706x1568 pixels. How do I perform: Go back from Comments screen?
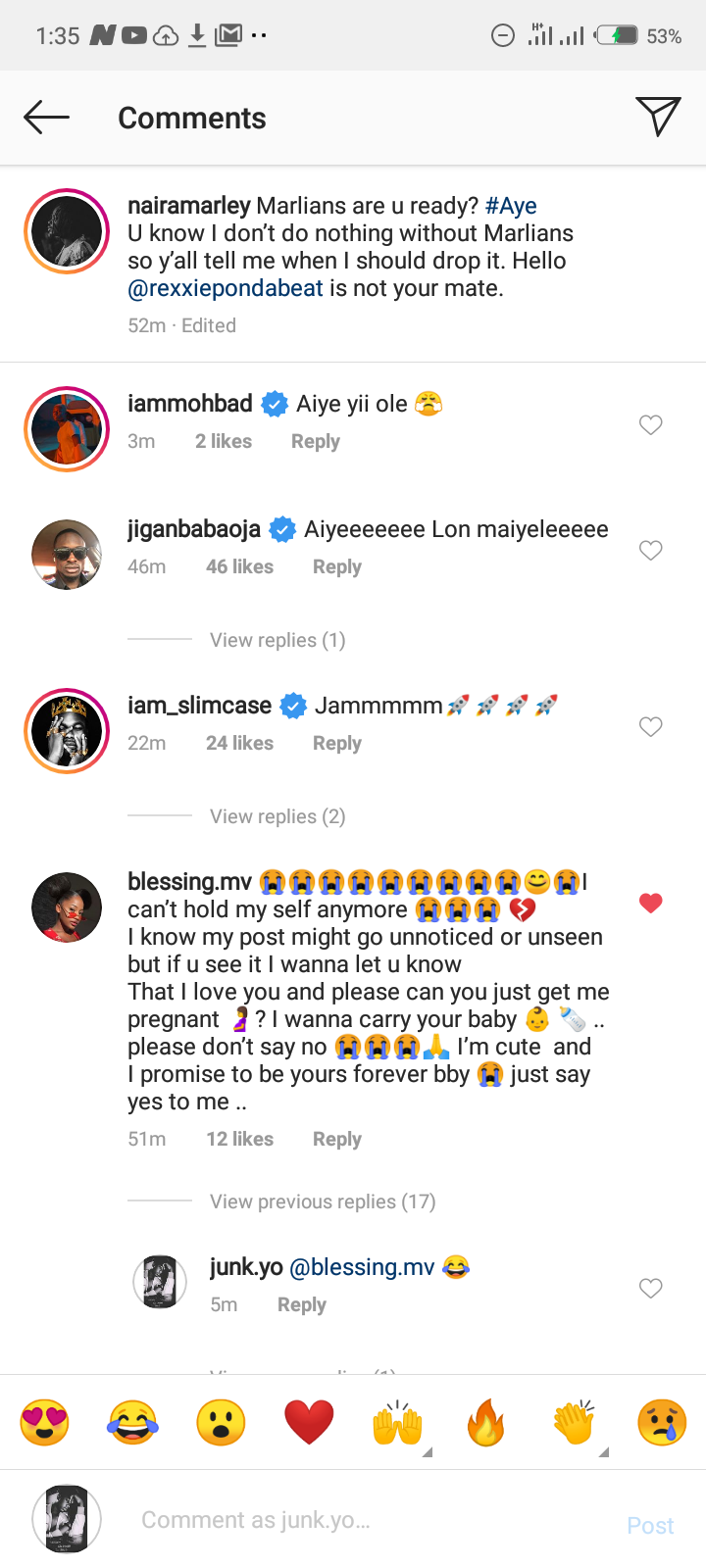[46, 118]
